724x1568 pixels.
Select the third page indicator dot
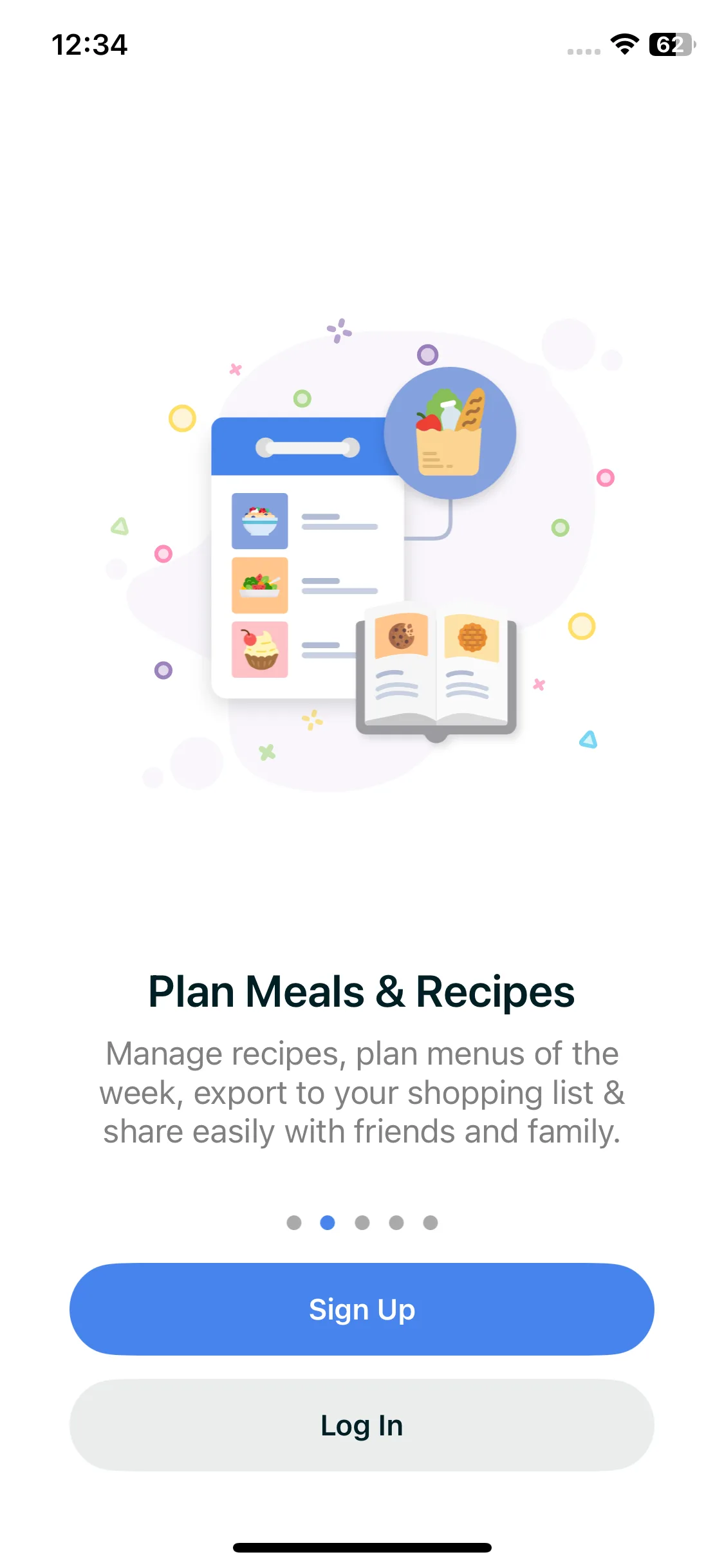point(362,1222)
